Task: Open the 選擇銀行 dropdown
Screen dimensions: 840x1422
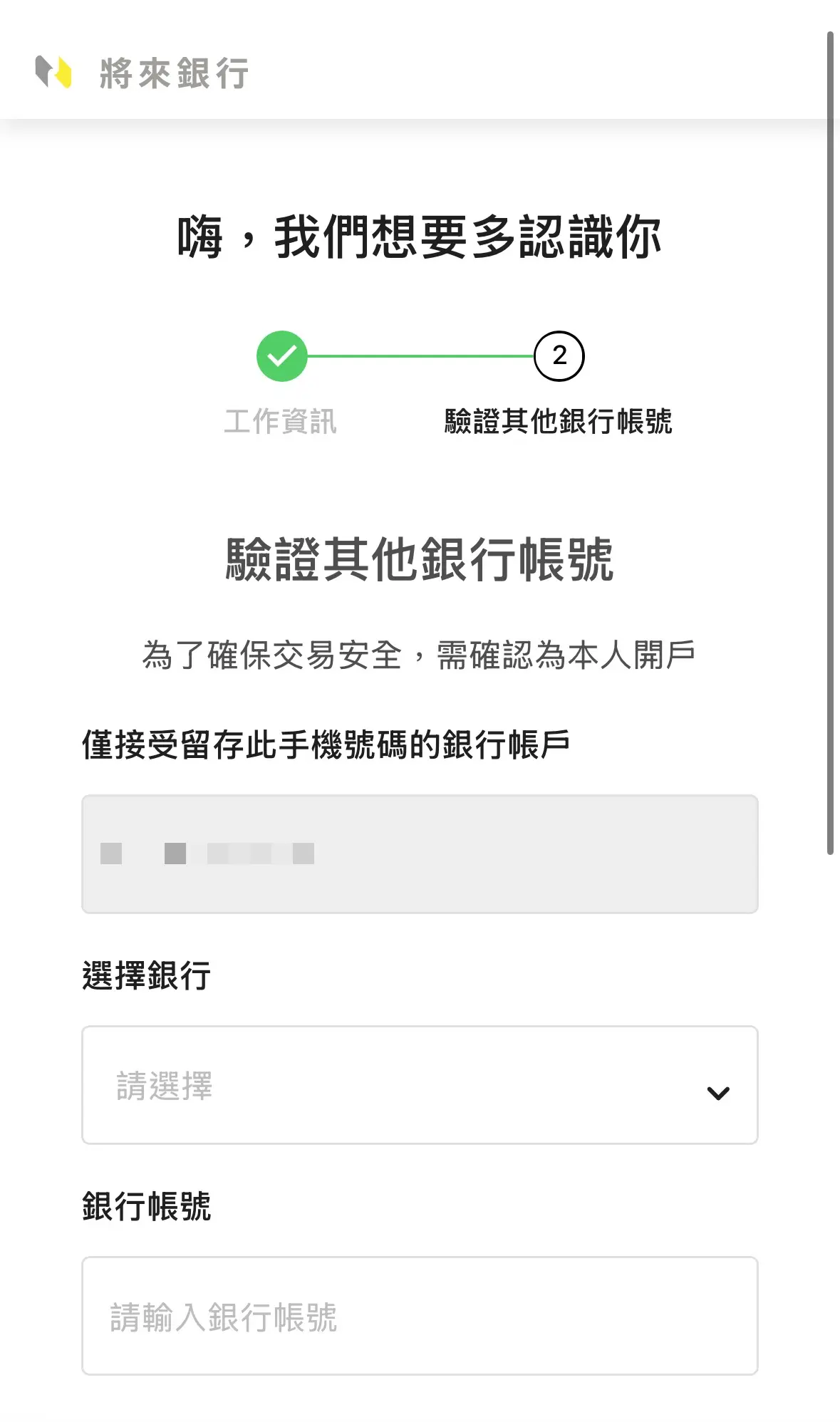Action: click(419, 1085)
